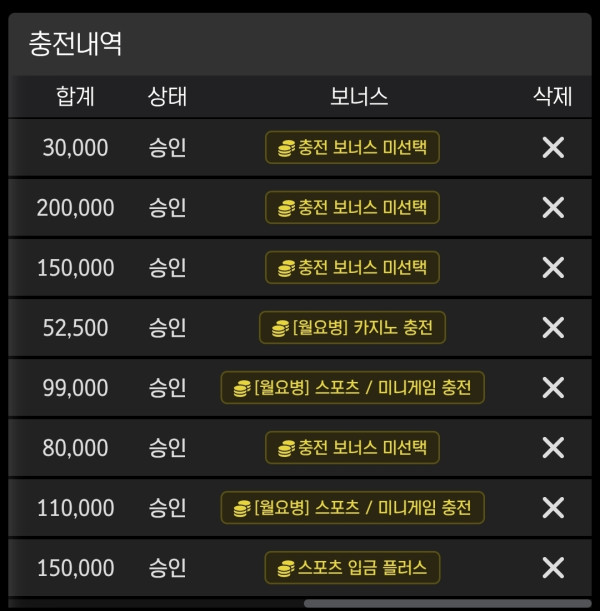Tap the X for the 80,000 deposit
This screenshot has height=611, width=600.
click(553, 448)
